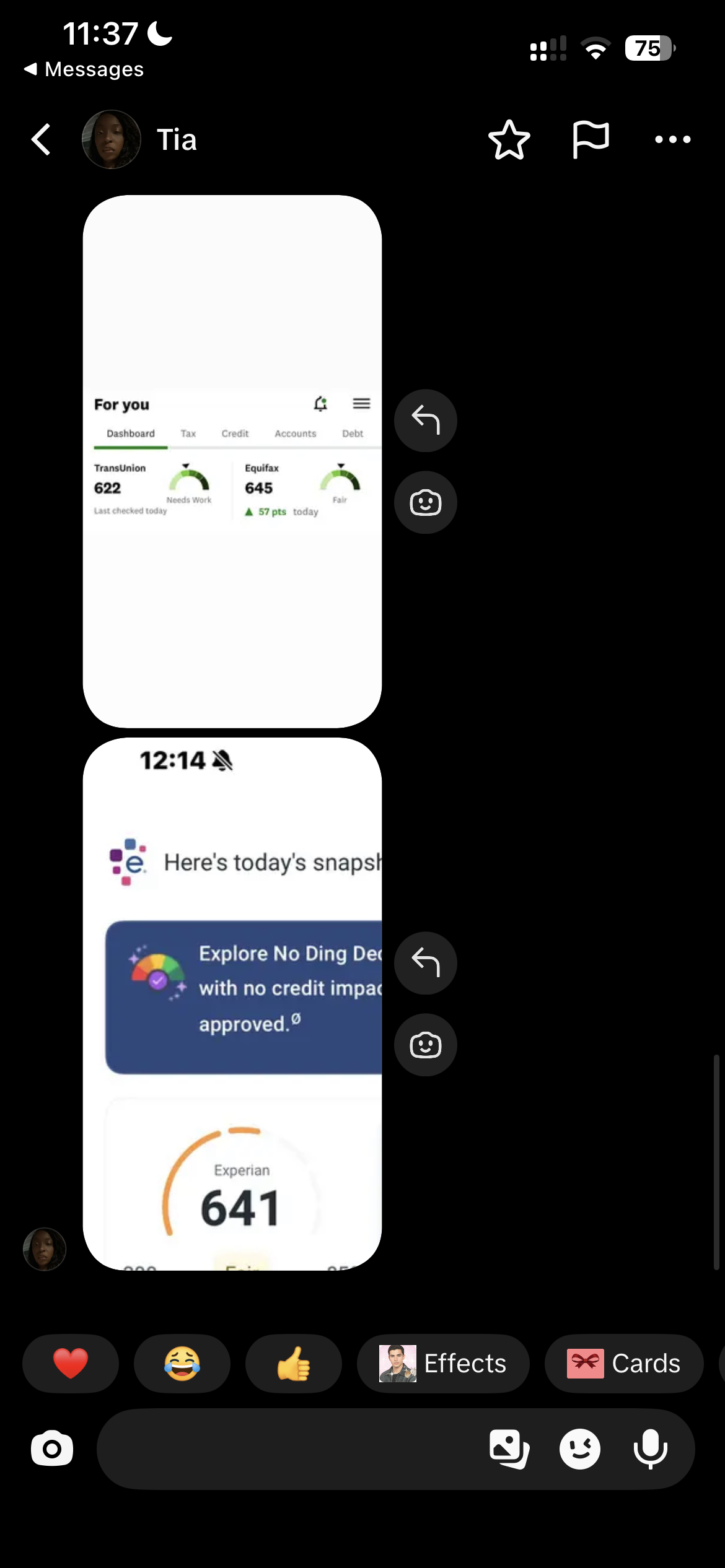
Task: Tap the microphone icon to record audio
Action: point(650,1450)
